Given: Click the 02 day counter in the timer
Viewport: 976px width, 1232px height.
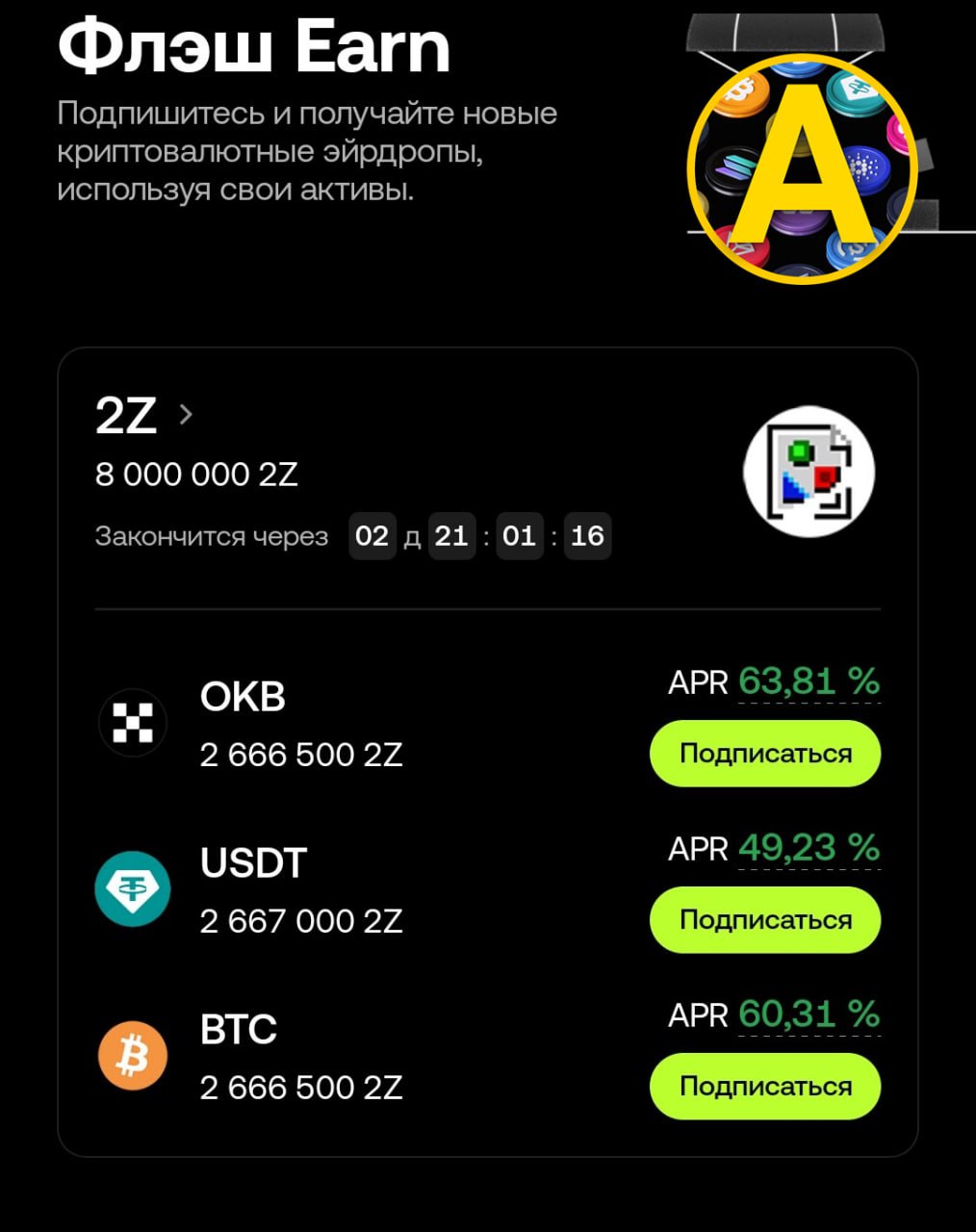Looking at the screenshot, I should tap(372, 536).
